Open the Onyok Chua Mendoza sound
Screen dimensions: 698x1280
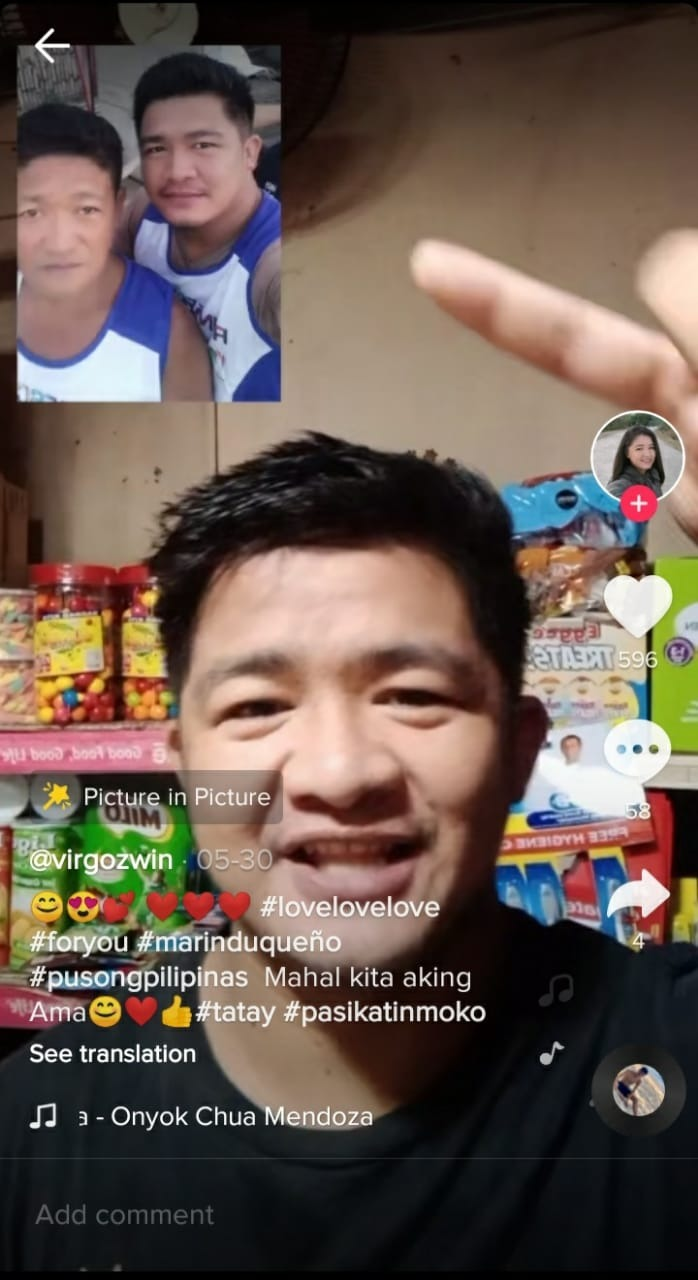point(225,1117)
